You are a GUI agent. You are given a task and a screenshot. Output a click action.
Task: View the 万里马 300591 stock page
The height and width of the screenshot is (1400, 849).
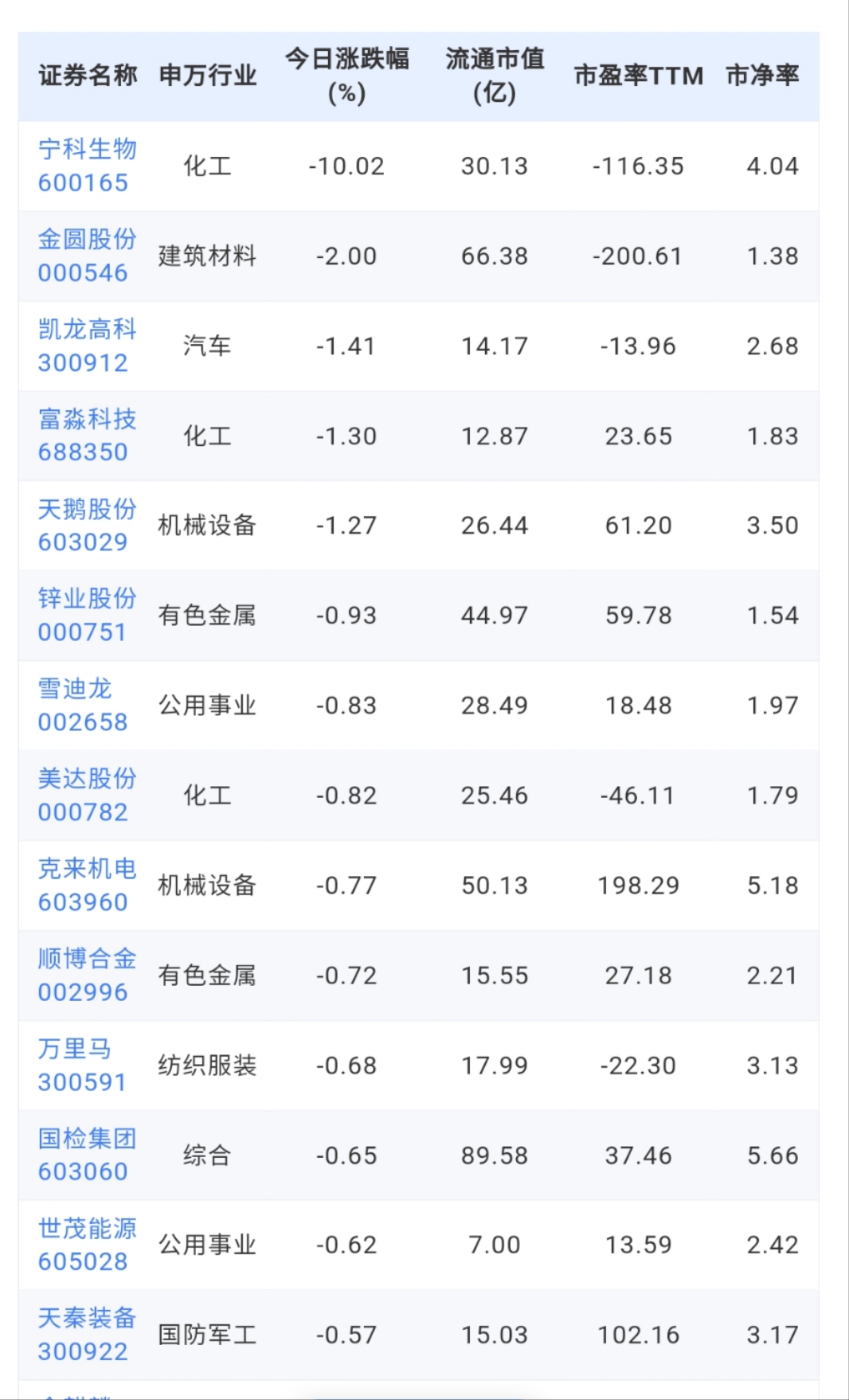tap(82, 1066)
